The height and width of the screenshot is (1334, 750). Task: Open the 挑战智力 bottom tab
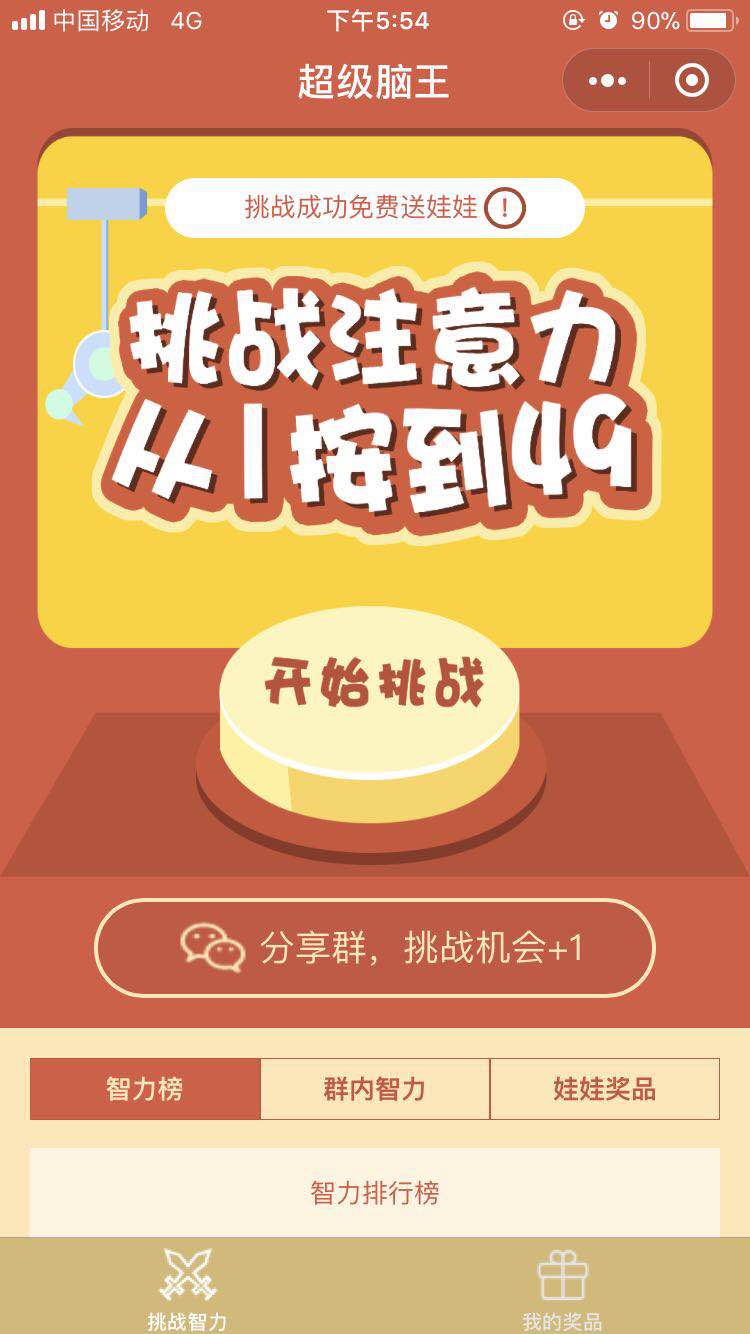click(x=187, y=1288)
